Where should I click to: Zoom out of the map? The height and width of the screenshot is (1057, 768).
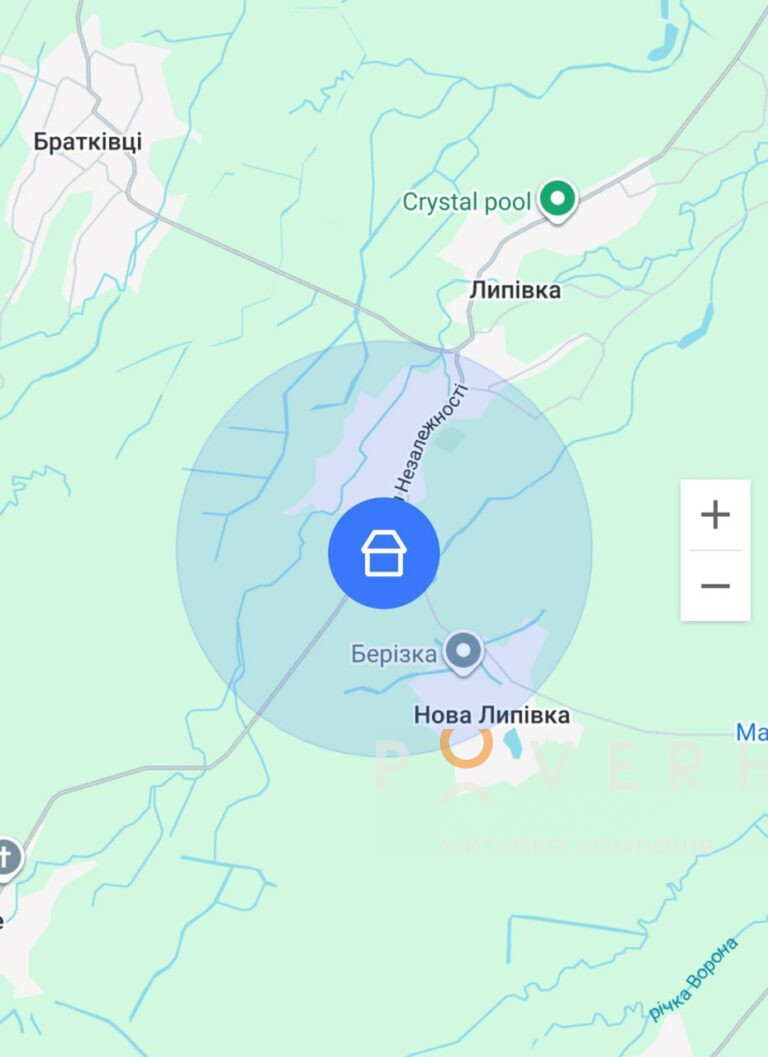coord(715,586)
